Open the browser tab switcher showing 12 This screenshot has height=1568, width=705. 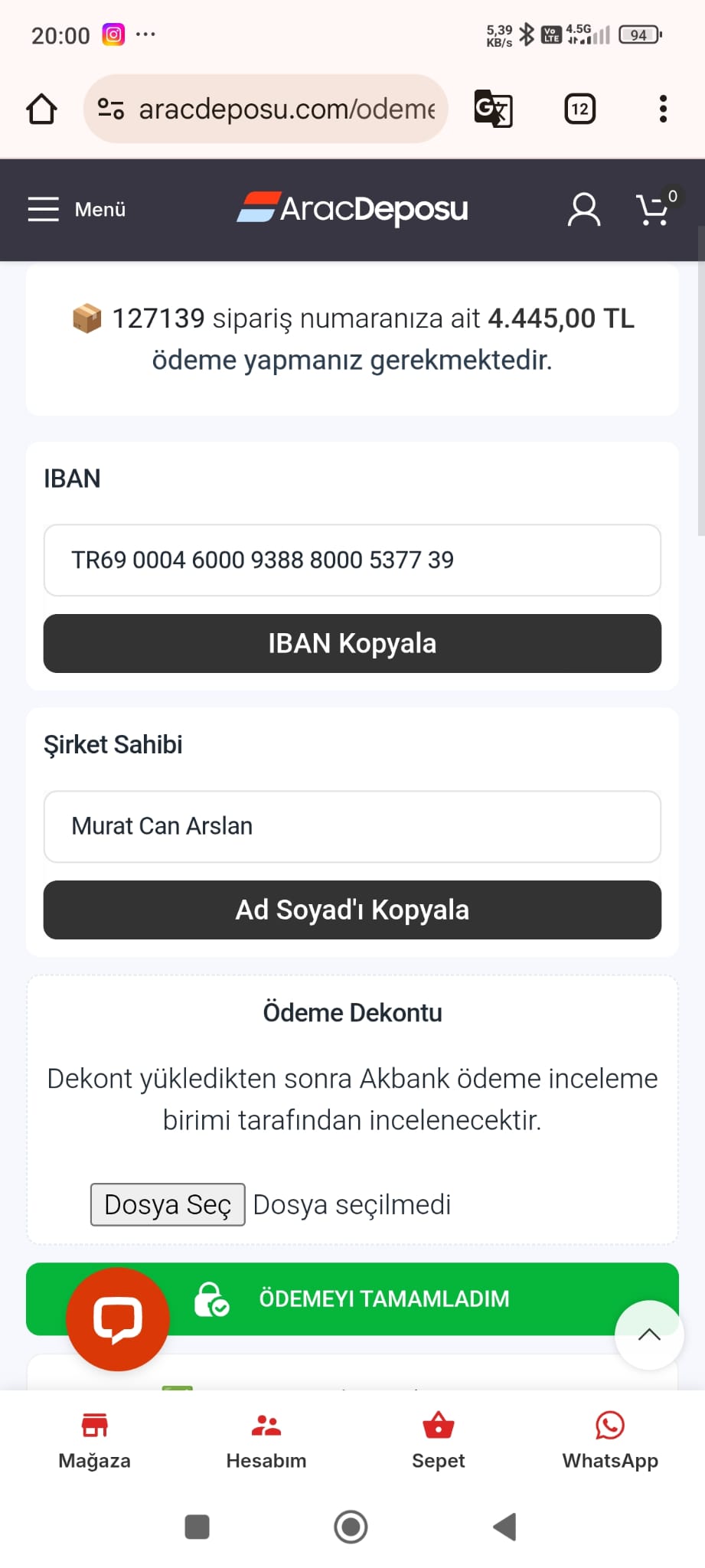coord(579,109)
